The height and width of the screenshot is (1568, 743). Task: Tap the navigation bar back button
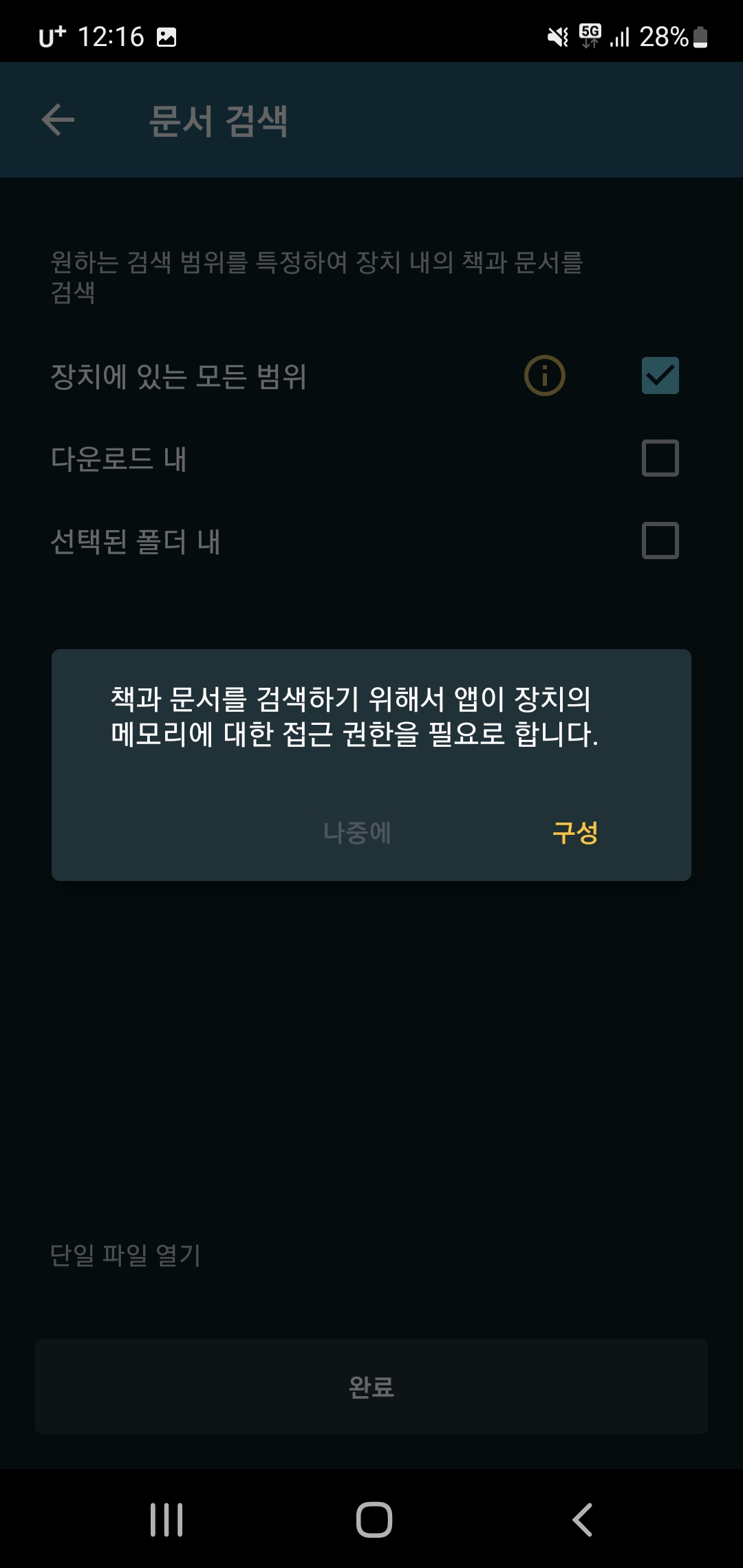coord(581,1521)
